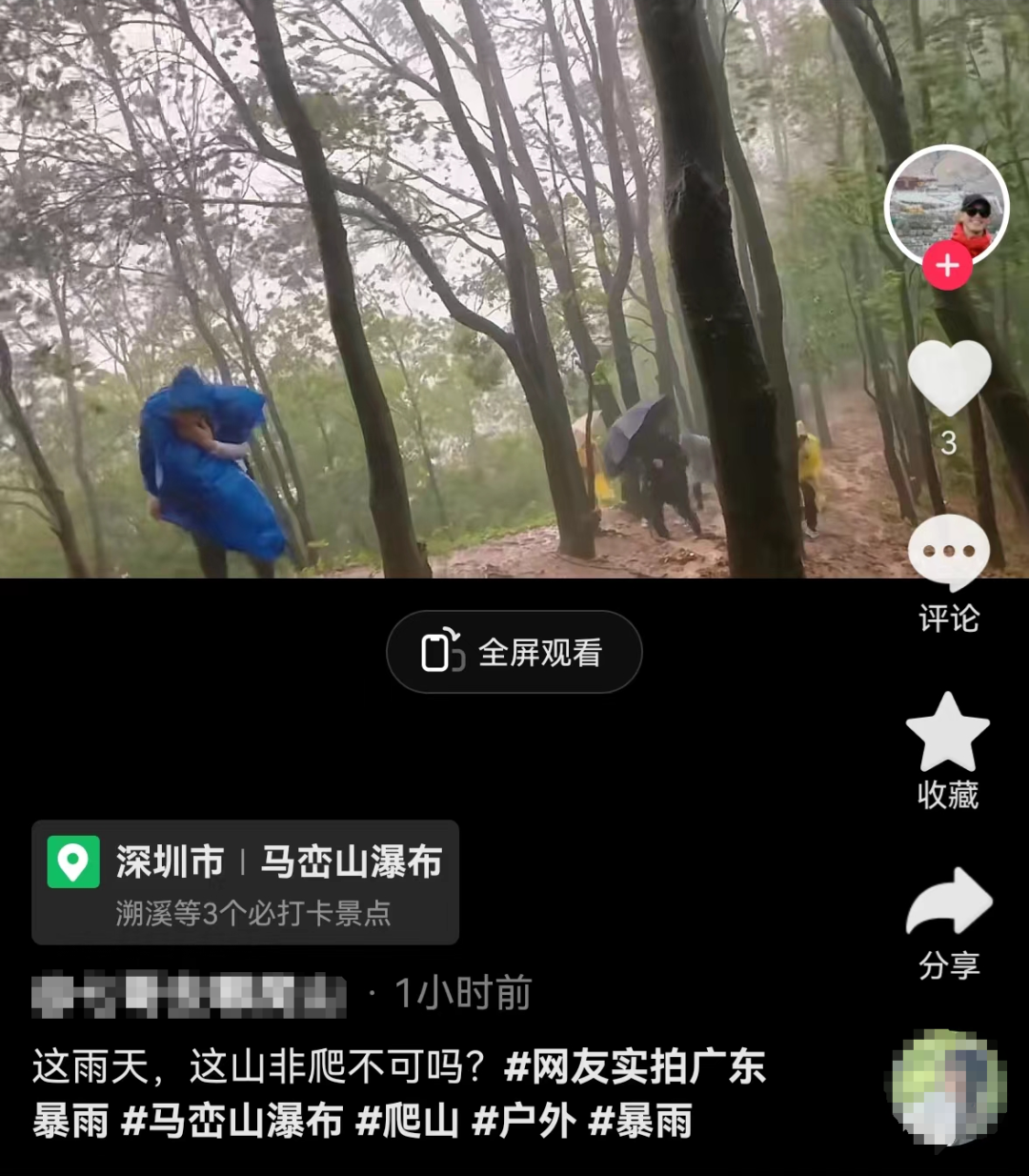Open the music disc at bottom right
1029x1176 pixels.
coord(947,1088)
